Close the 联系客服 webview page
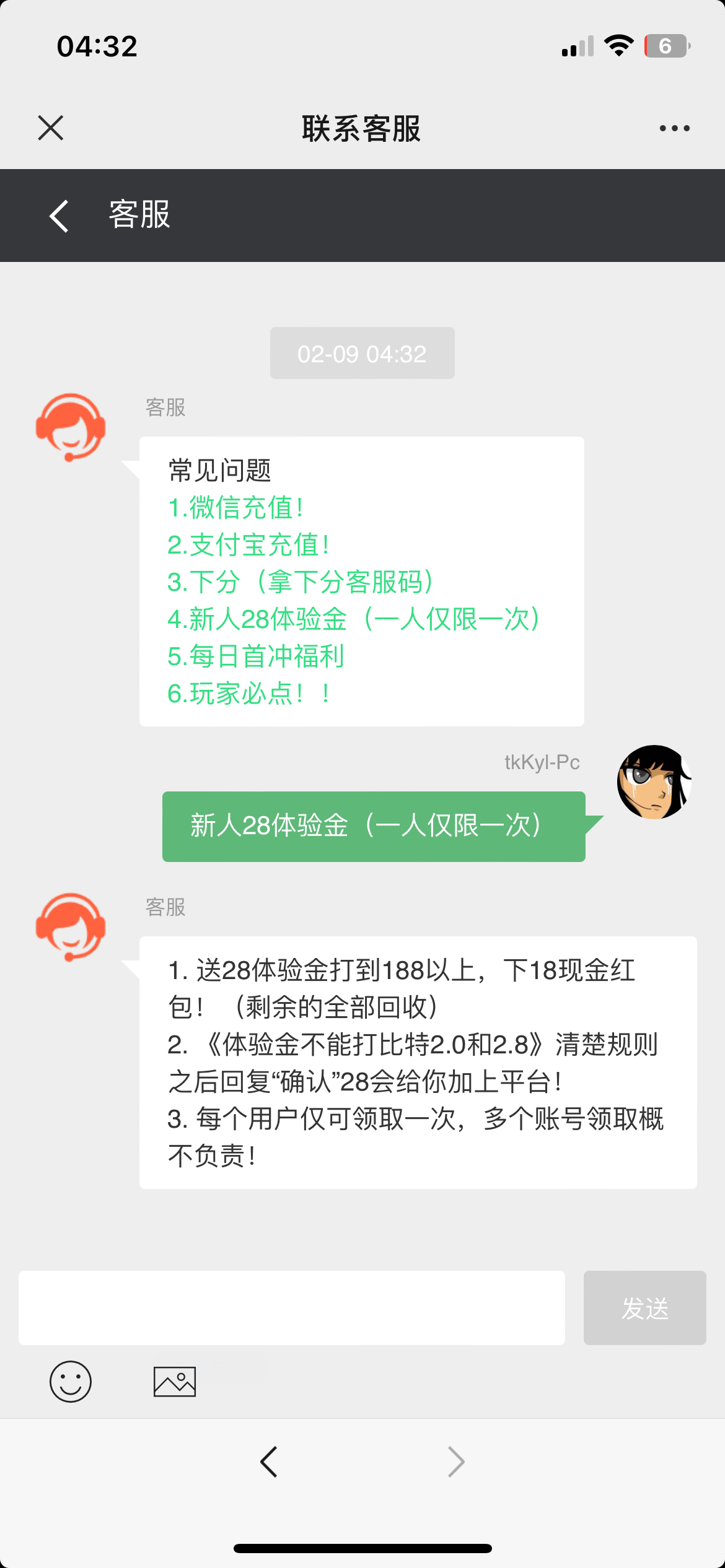 point(50,128)
